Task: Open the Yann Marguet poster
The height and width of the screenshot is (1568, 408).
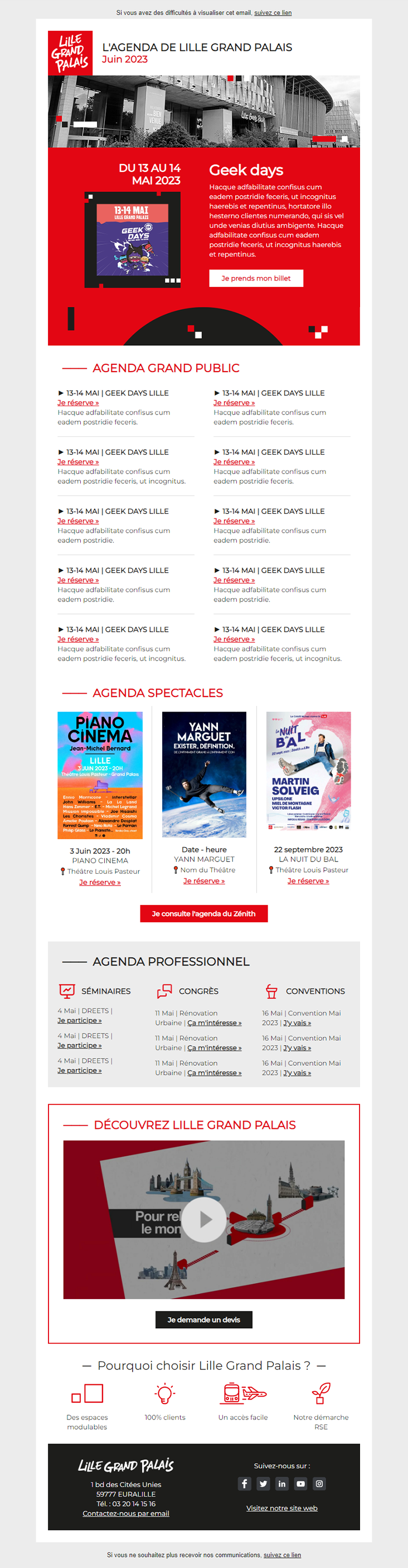Action: click(203, 775)
